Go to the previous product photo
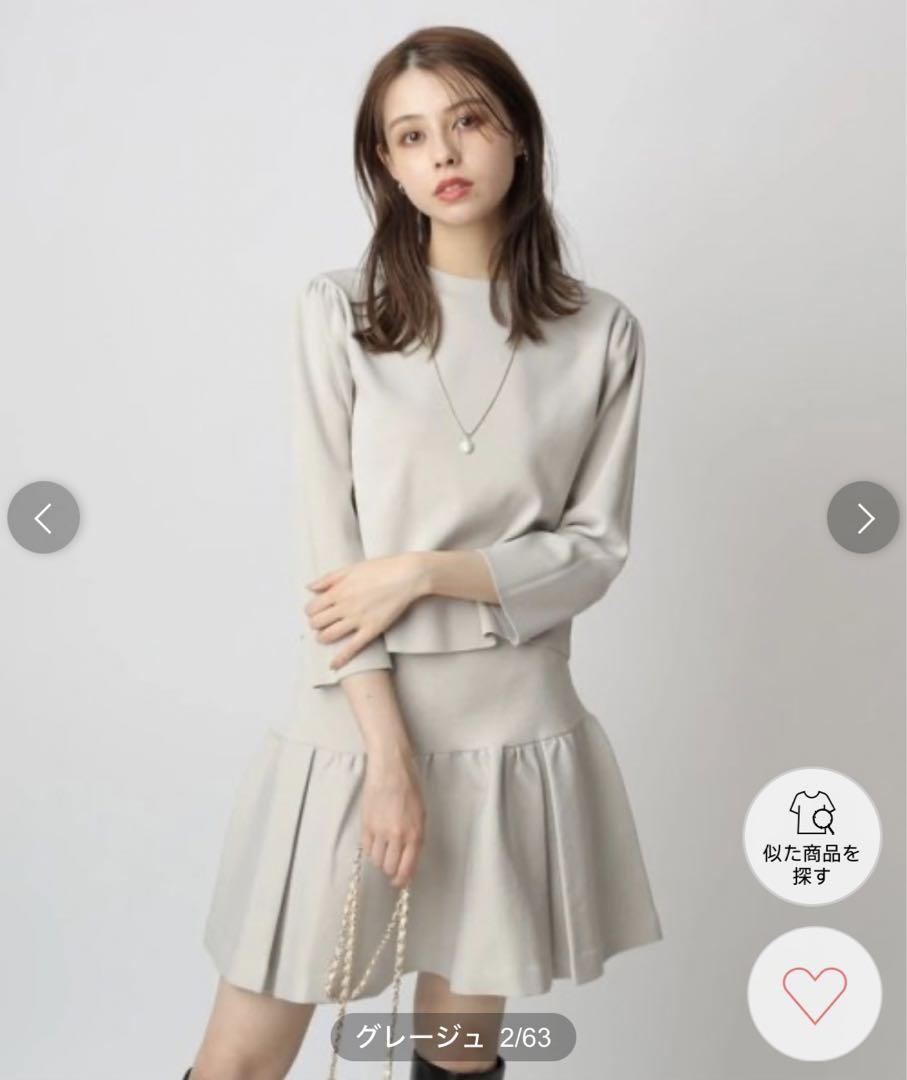 click(x=43, y=517)
